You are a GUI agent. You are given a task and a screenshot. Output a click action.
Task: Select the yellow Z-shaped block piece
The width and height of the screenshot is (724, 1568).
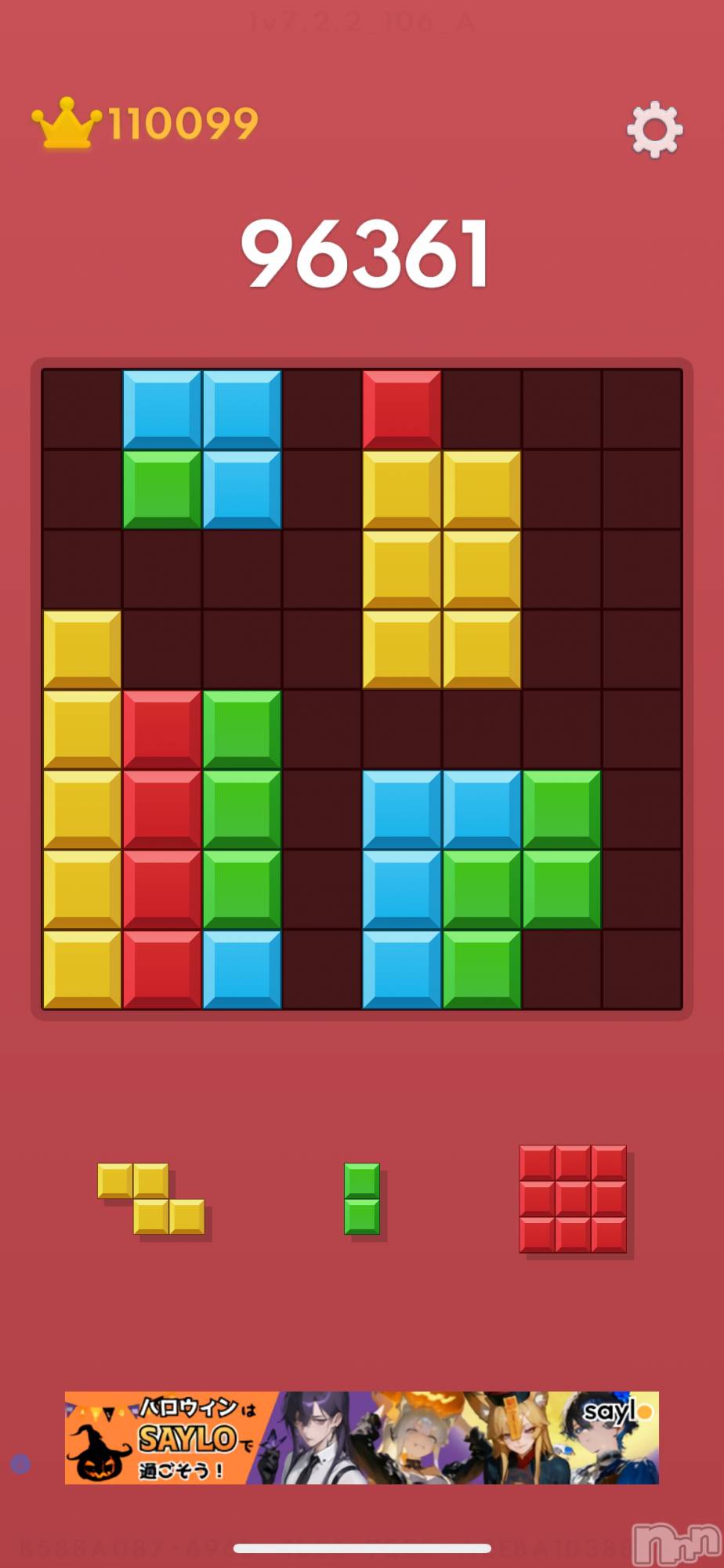point(151,1199)
